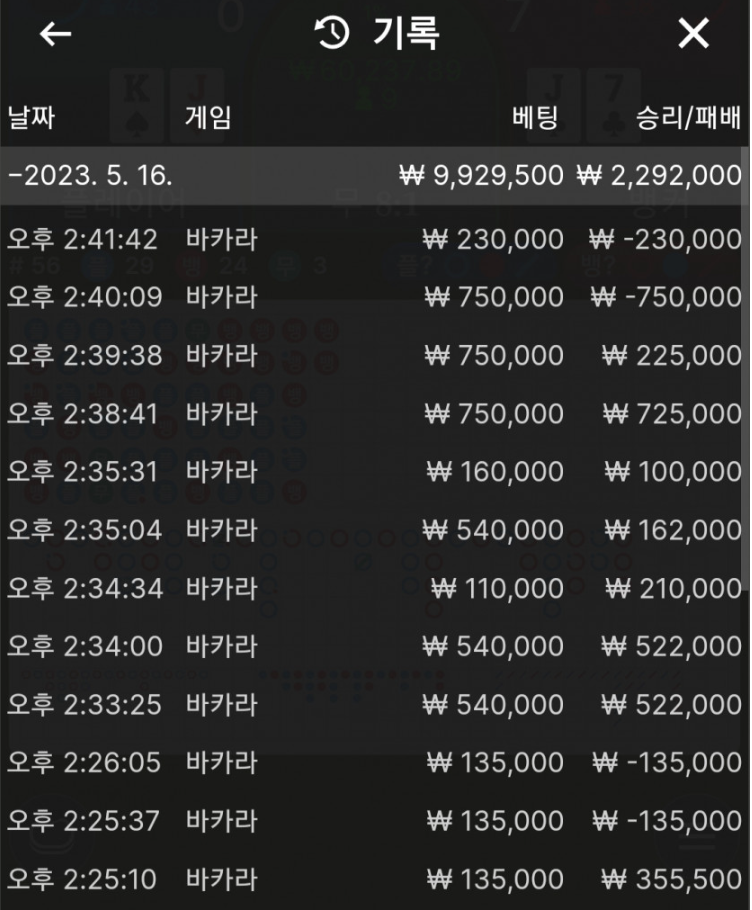Image resolution: width=752 pixels, height=910 pixels.
Task: Open the 오후 2:41:42 바카라 record
Action: pos(374,239)
